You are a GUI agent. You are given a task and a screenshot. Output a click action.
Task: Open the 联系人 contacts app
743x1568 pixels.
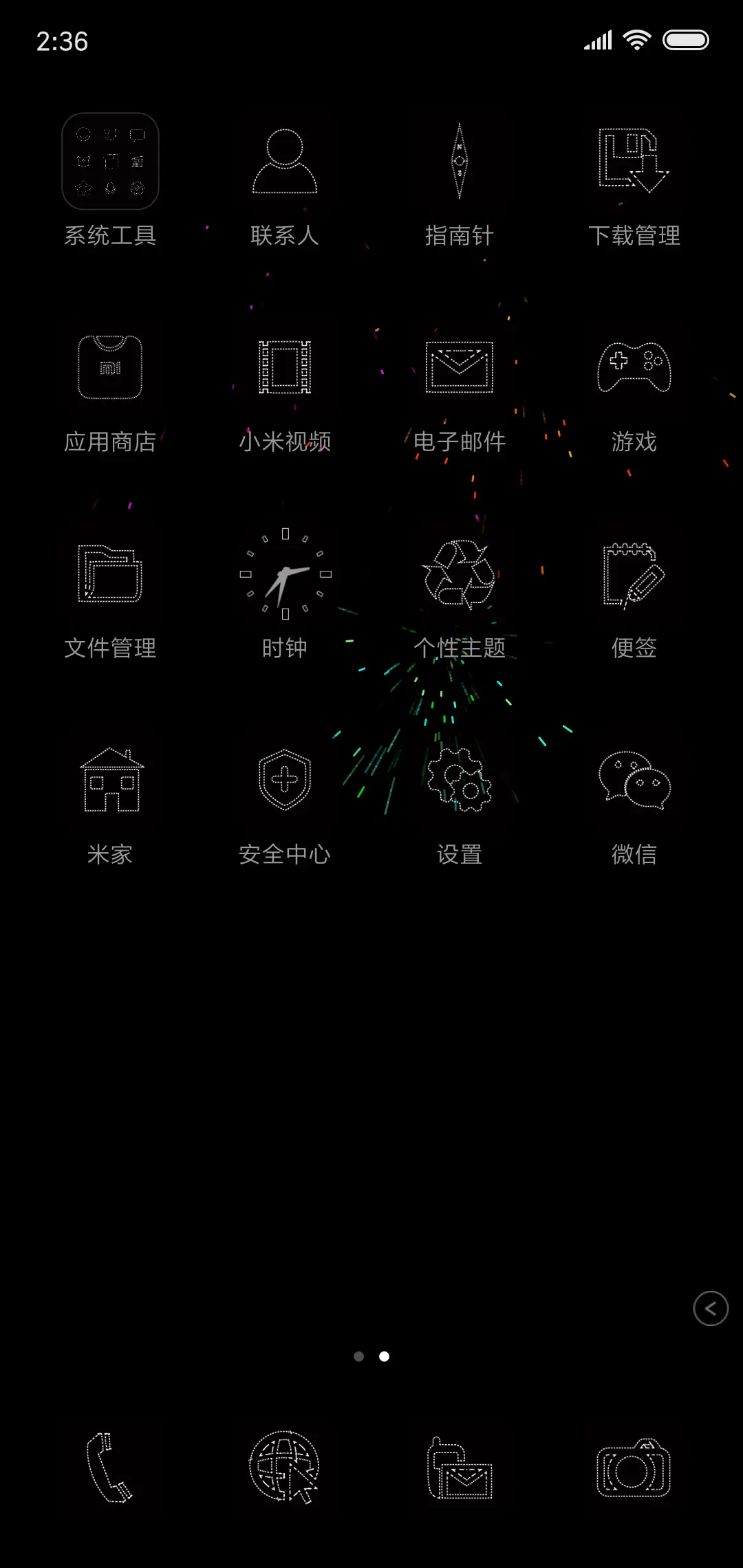(285, 165)
